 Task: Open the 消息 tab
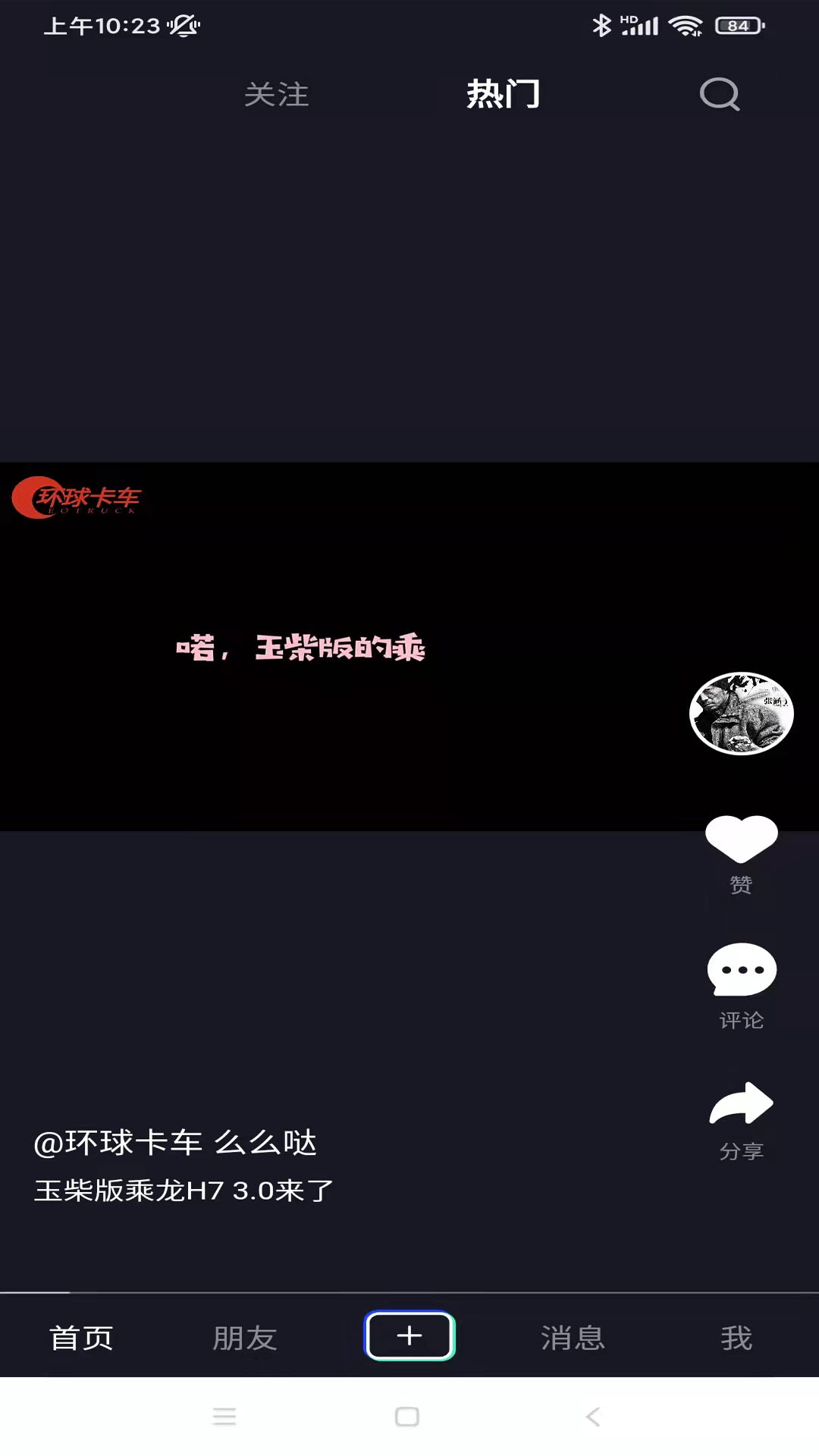[x=573, y=1338]
